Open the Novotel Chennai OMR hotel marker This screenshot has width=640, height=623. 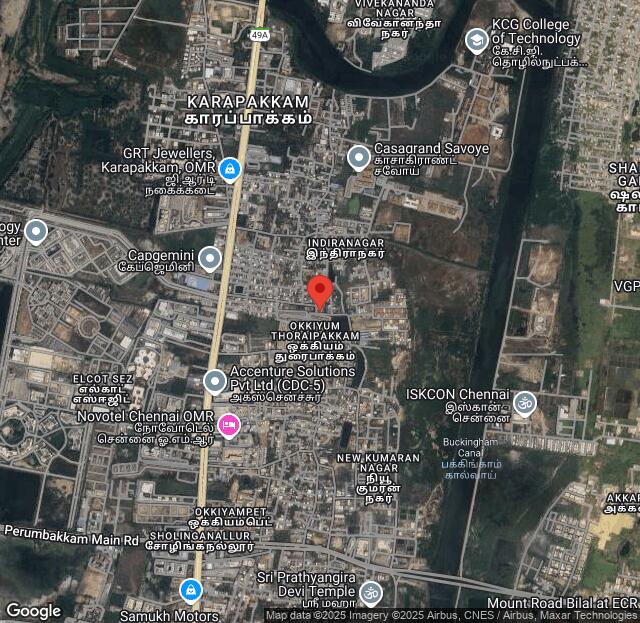(230, 426)
